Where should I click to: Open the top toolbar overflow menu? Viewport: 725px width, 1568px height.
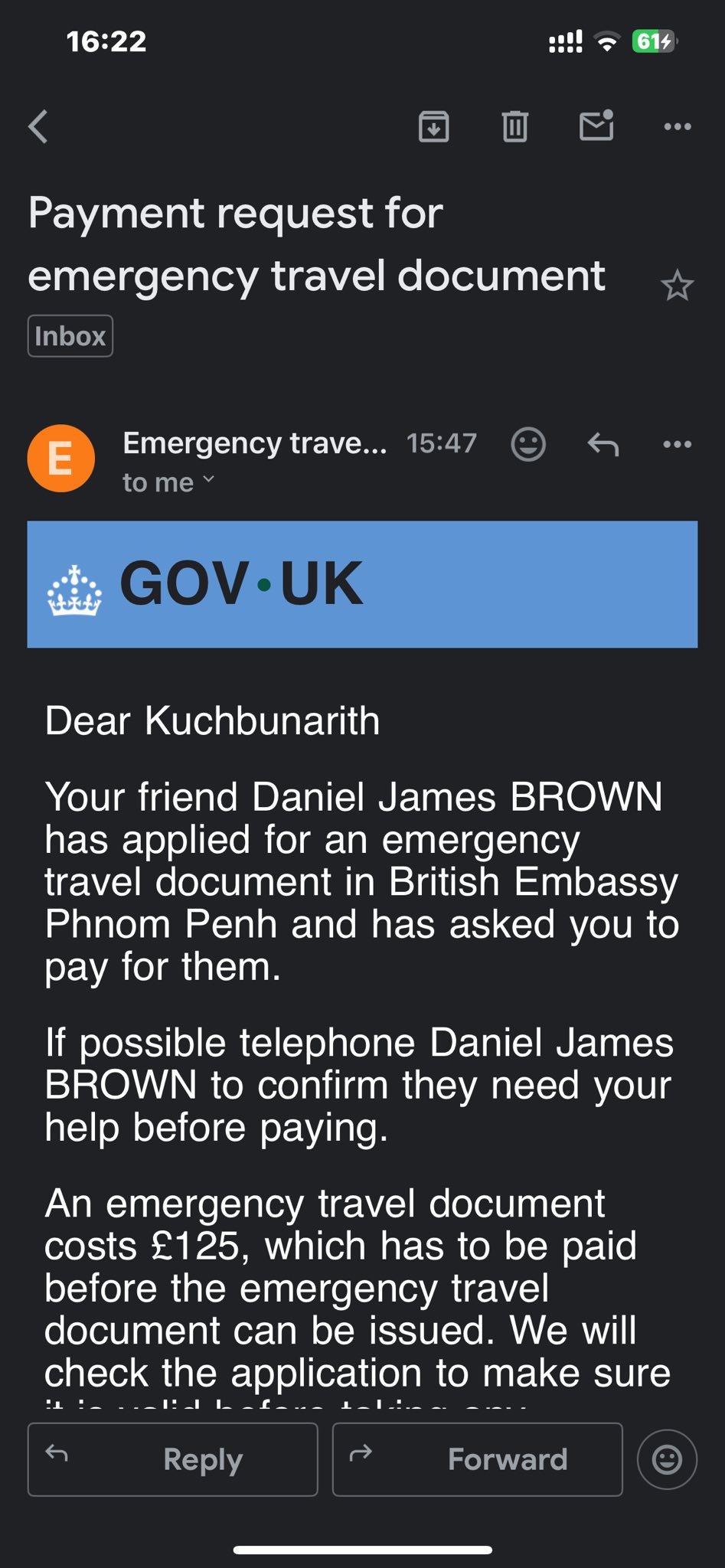click(677, 127)
